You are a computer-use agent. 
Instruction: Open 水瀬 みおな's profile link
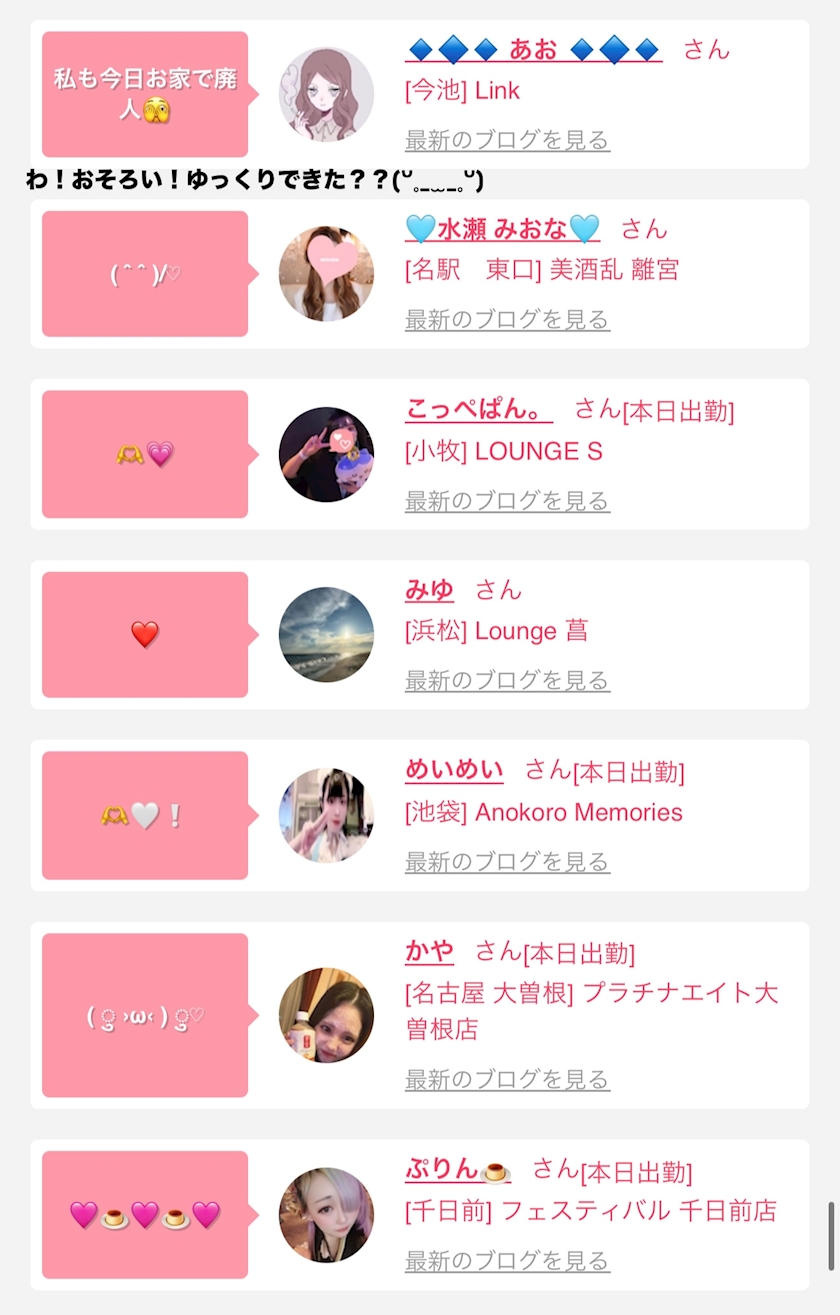[x=502, y=229]
